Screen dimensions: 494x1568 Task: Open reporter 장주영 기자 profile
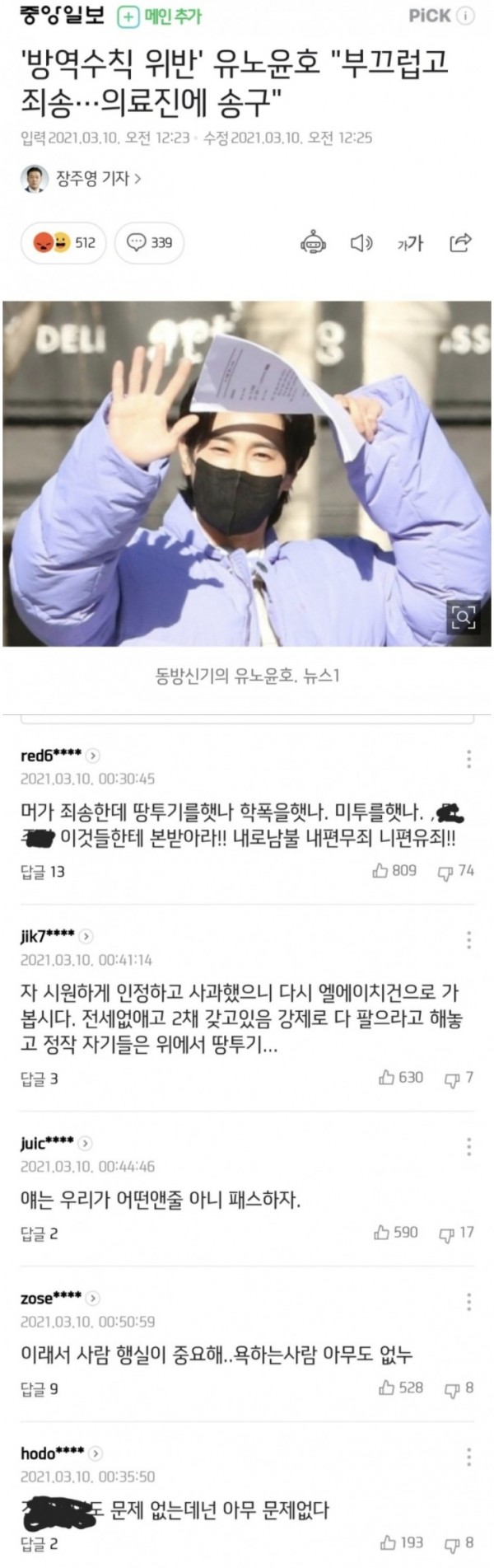(x=97, y=178)
